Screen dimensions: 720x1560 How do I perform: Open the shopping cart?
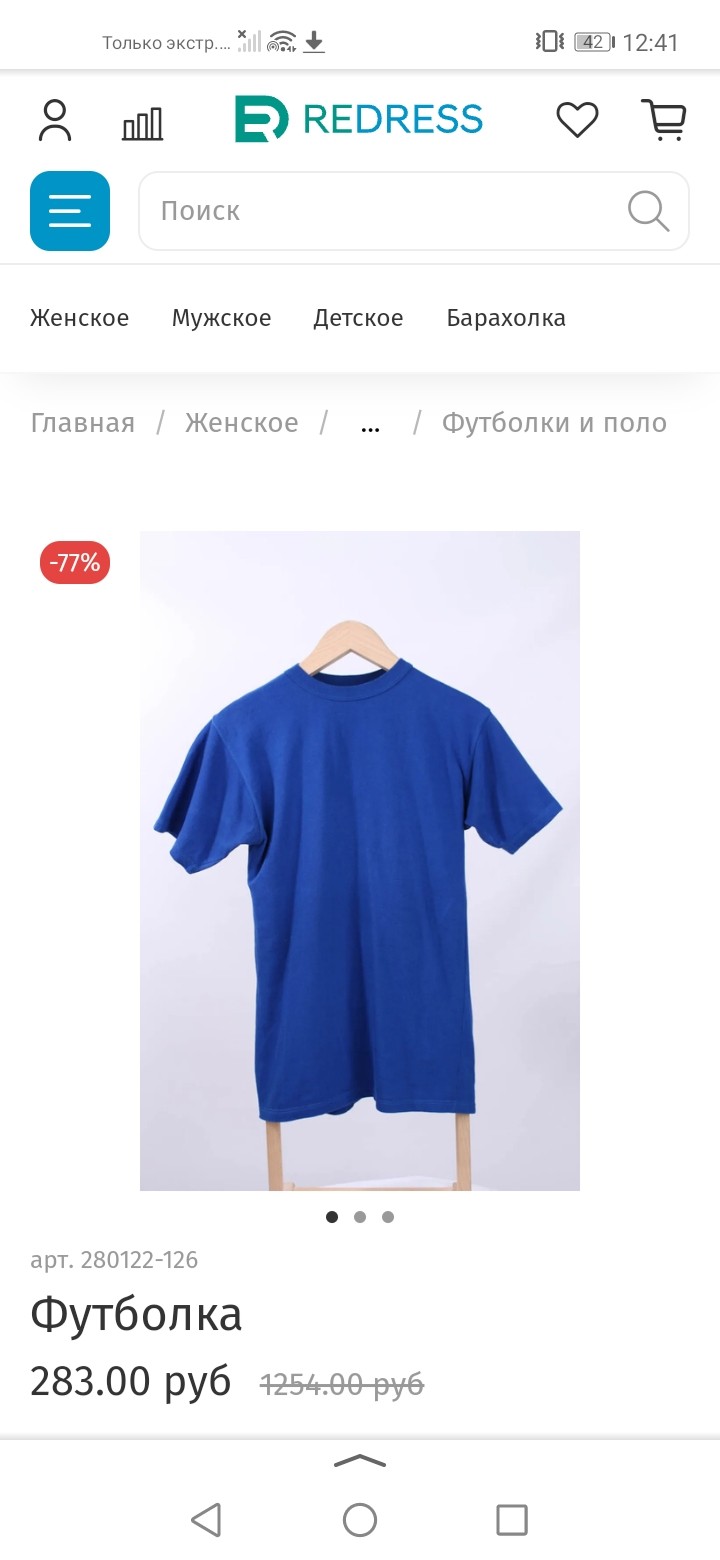(x=664, y=120)
